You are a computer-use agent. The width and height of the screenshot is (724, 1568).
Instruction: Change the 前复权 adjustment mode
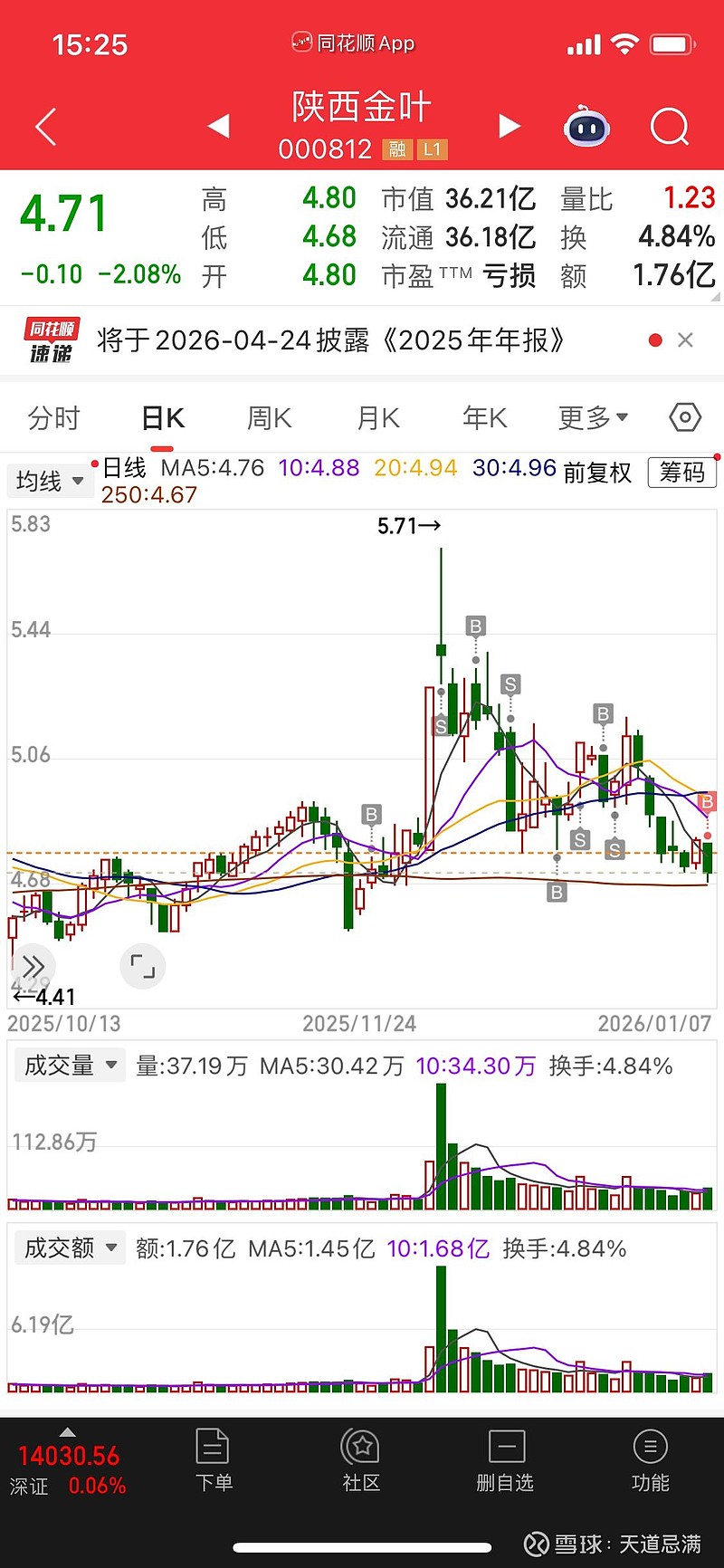tap(597, 473)
